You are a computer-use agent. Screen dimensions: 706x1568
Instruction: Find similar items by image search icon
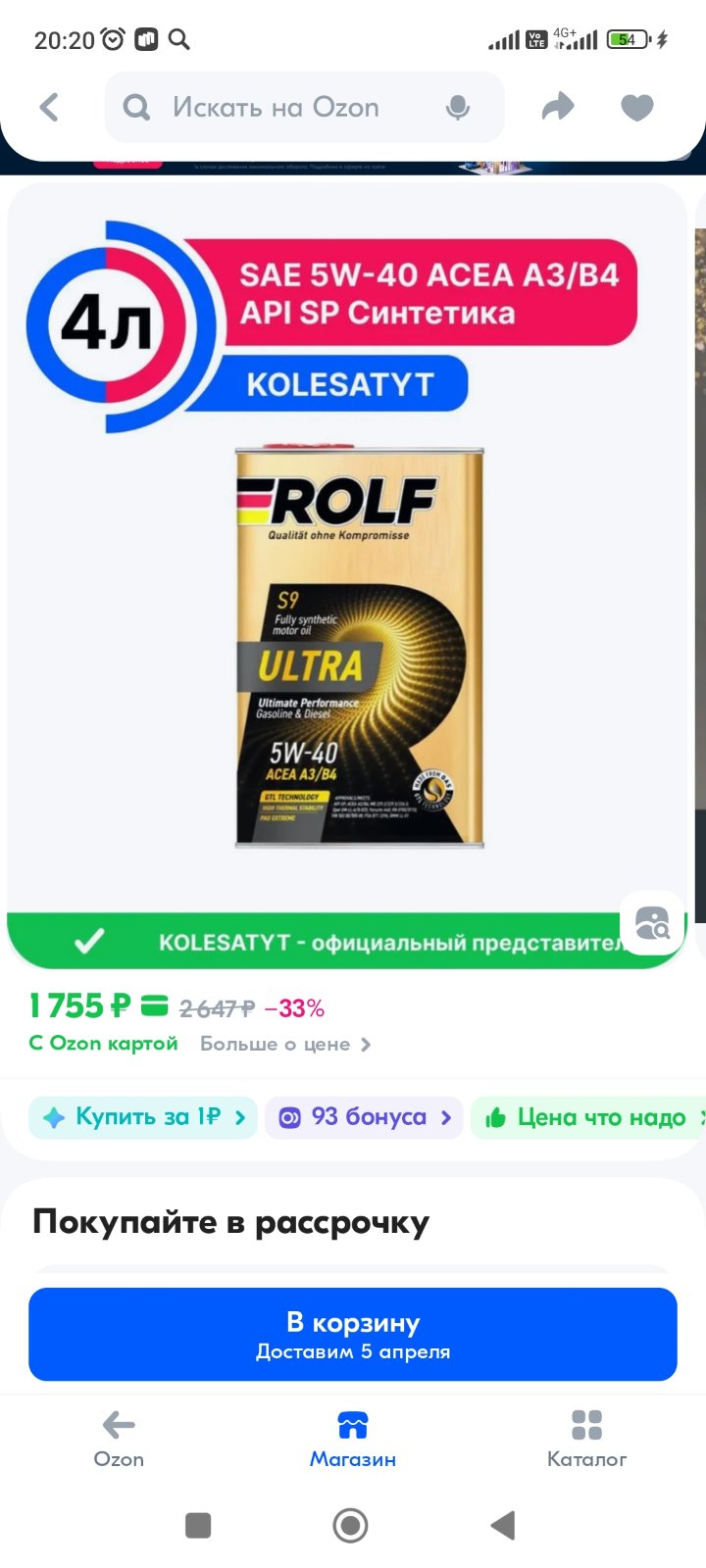click(652, 922)
